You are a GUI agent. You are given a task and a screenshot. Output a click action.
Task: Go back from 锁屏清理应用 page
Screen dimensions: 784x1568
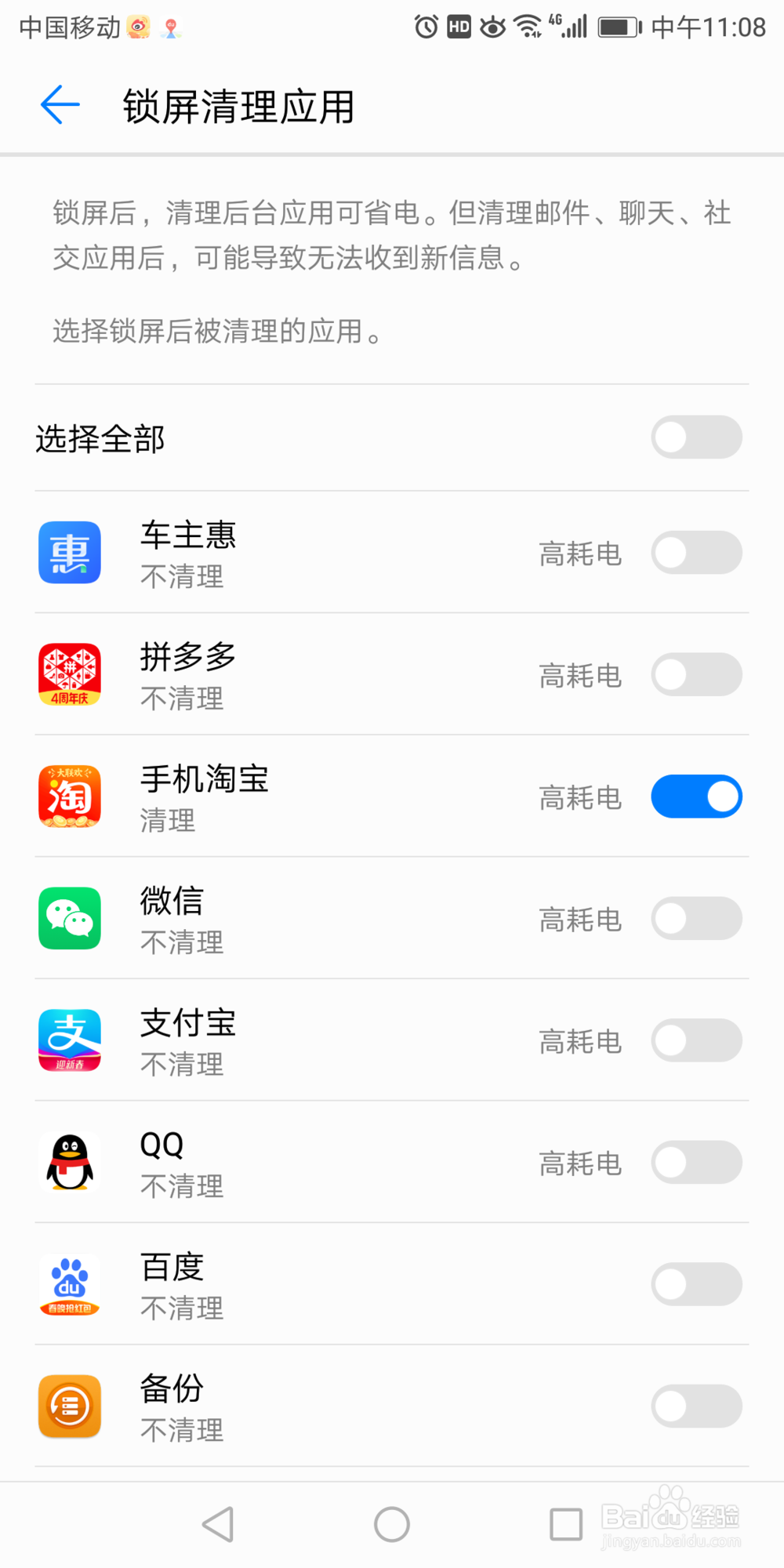60,105
